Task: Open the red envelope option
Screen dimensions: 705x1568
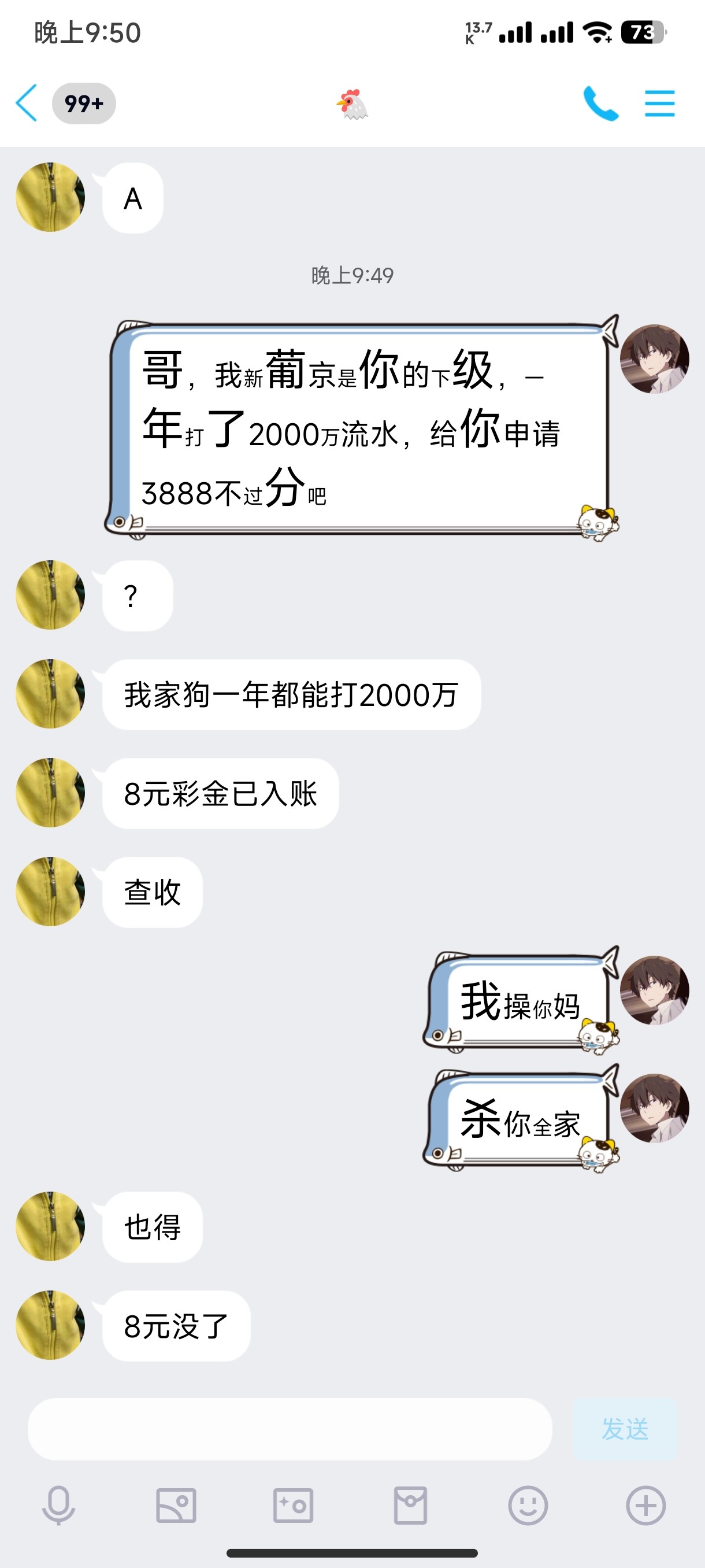Action: [411, 1505]
